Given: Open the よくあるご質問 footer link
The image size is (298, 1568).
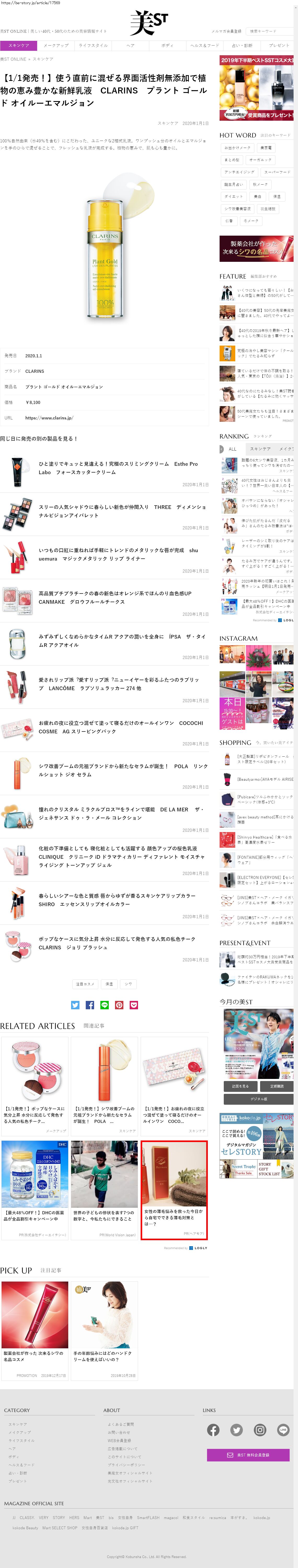Looking at the screenshot, I should (x=121, y=1424).
